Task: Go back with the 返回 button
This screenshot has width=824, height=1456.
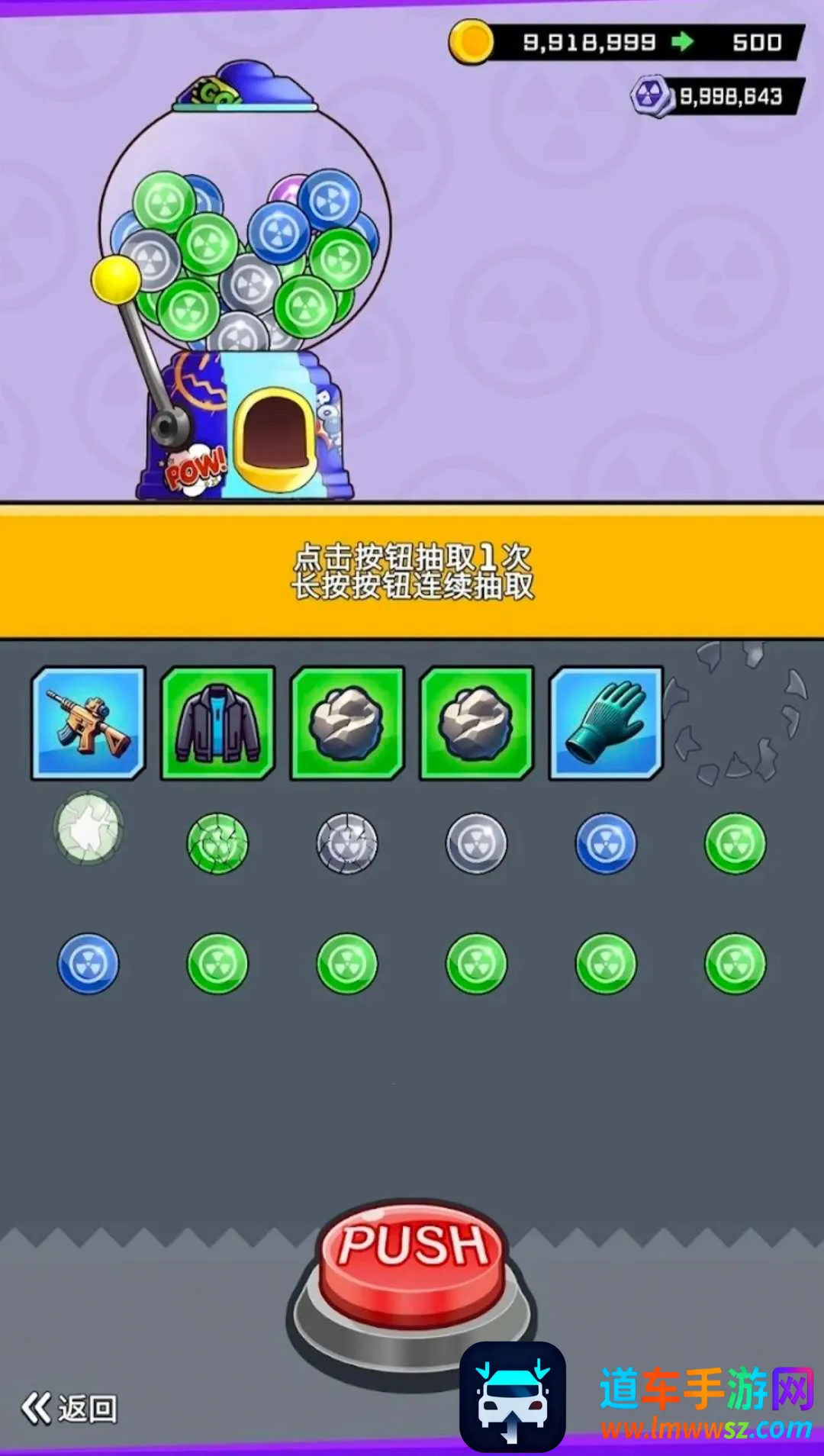Action: pos(69,1408)
